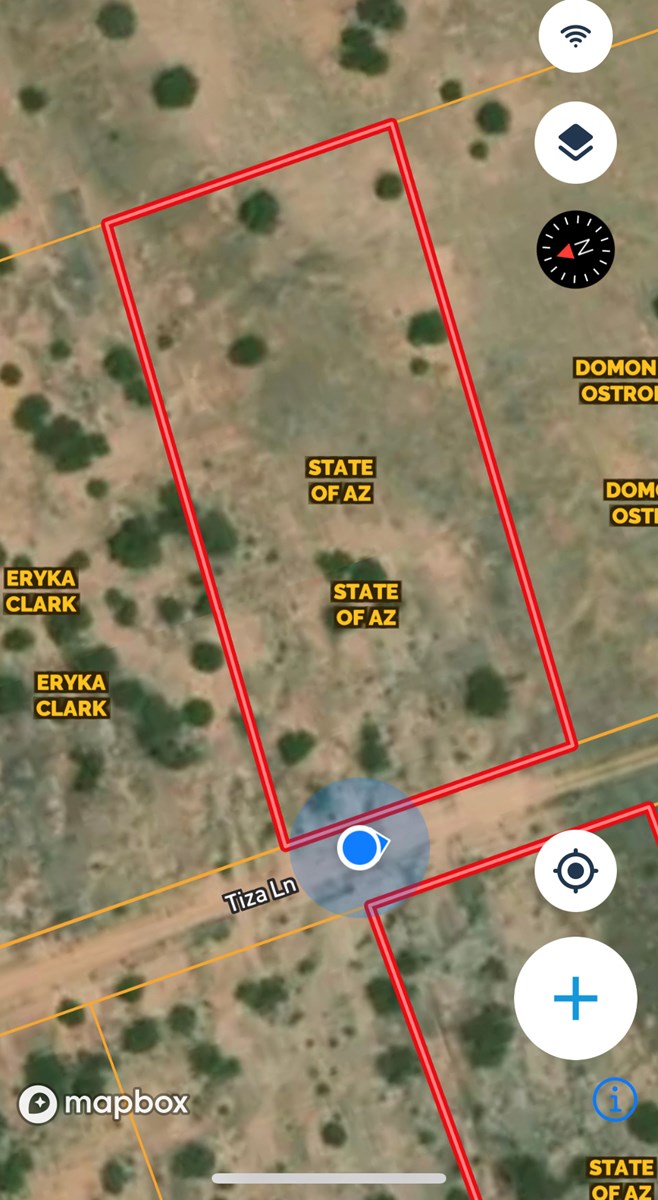
Task: Tap the blue plus add button
Action: pos(575,998)
